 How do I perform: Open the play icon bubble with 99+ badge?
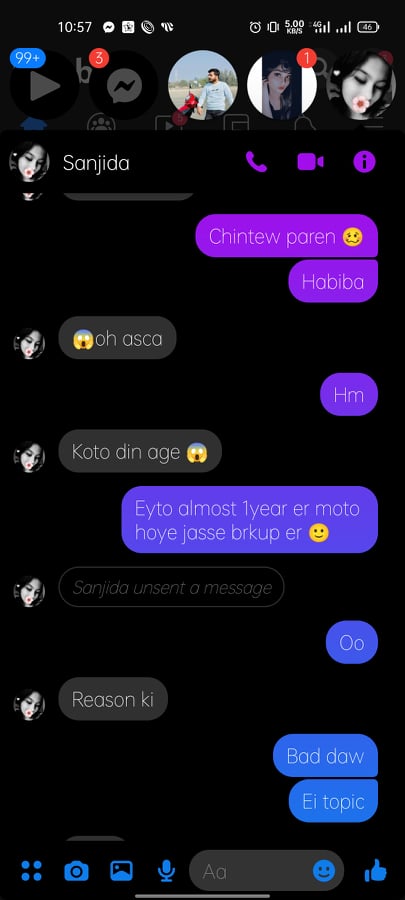click(45, 86)
